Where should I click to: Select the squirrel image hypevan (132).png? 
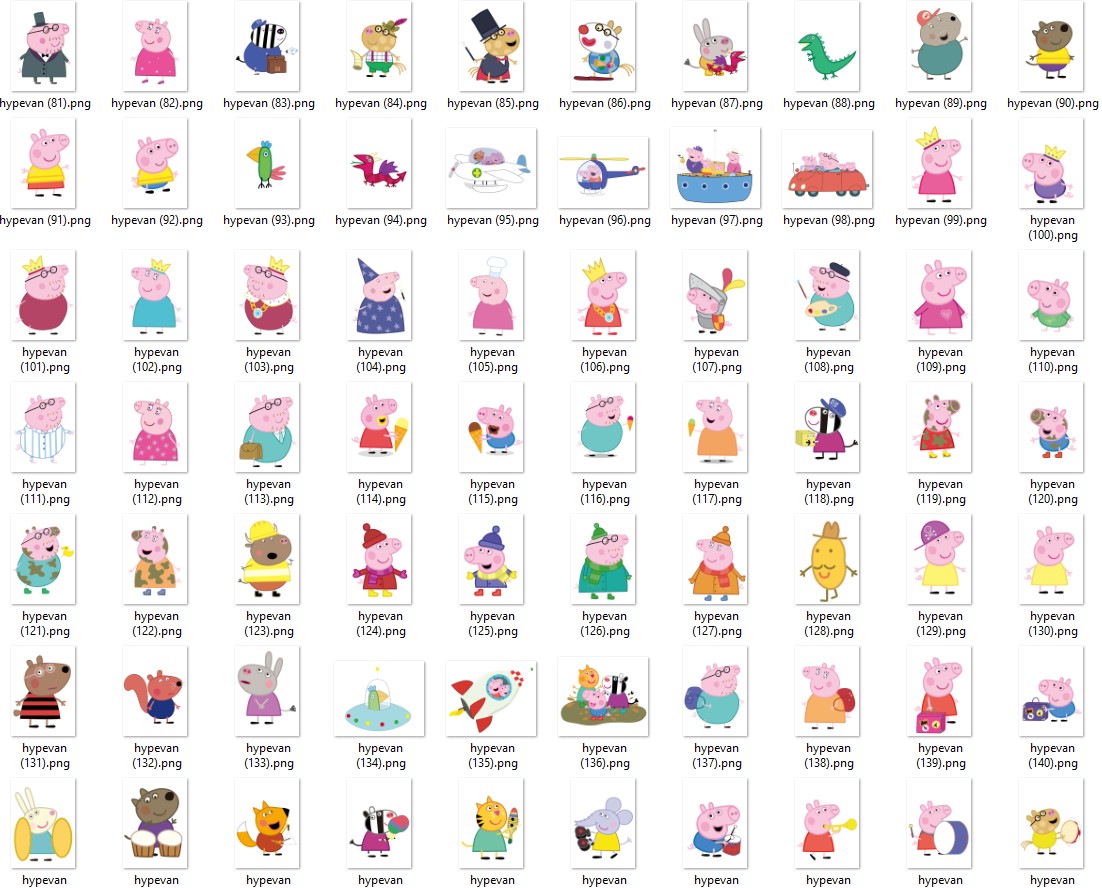156,690
